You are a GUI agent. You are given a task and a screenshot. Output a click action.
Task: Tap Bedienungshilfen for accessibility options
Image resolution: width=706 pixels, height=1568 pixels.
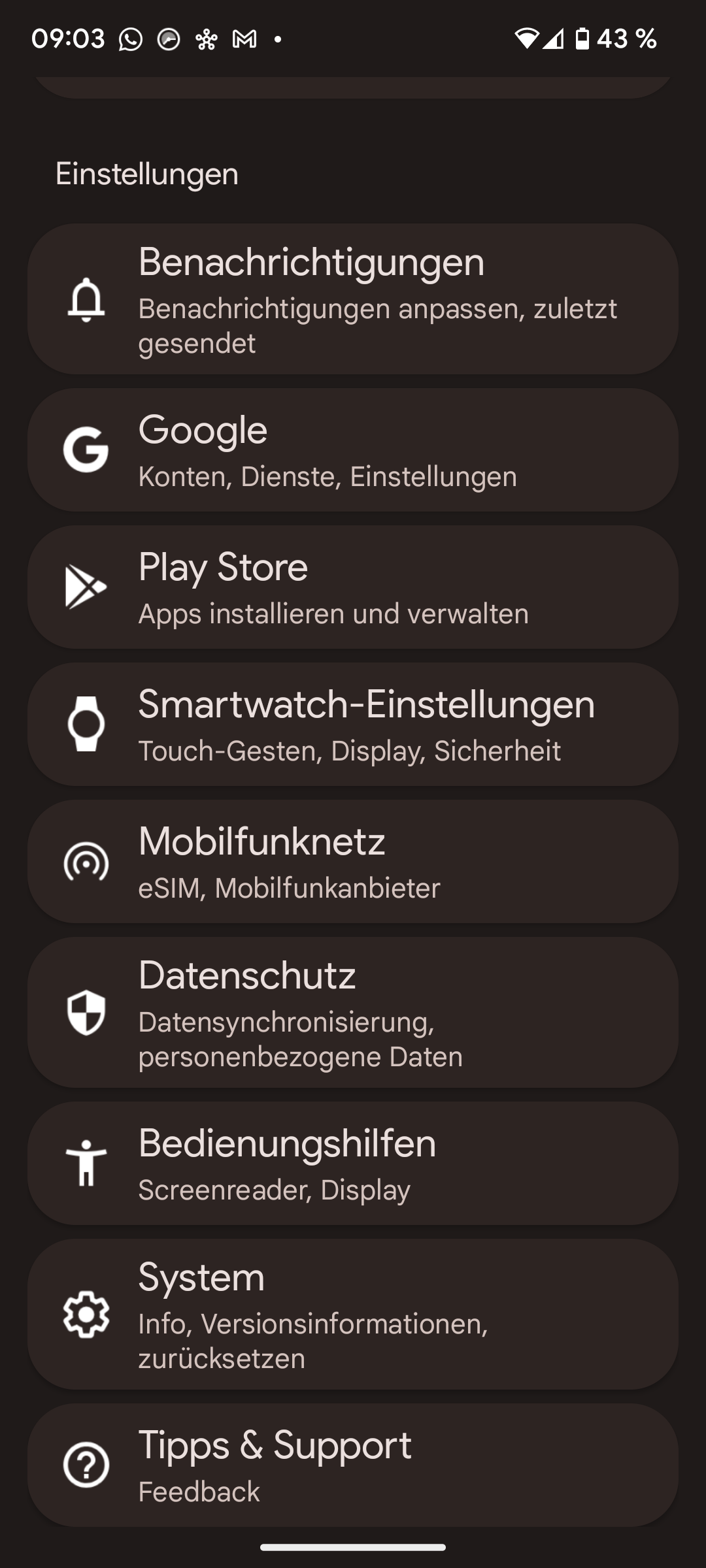coord(353,1164)
